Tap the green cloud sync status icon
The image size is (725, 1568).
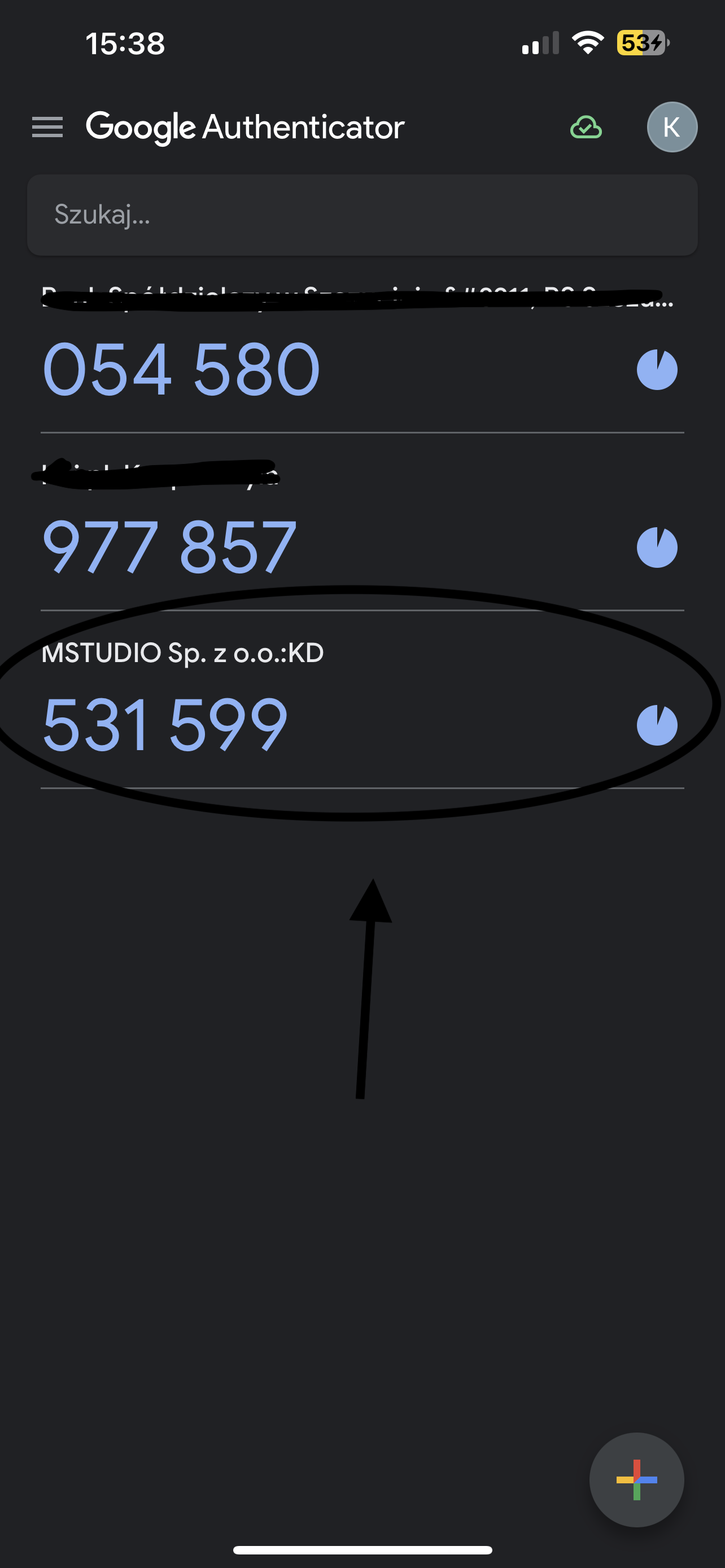[x=586, y=127]
